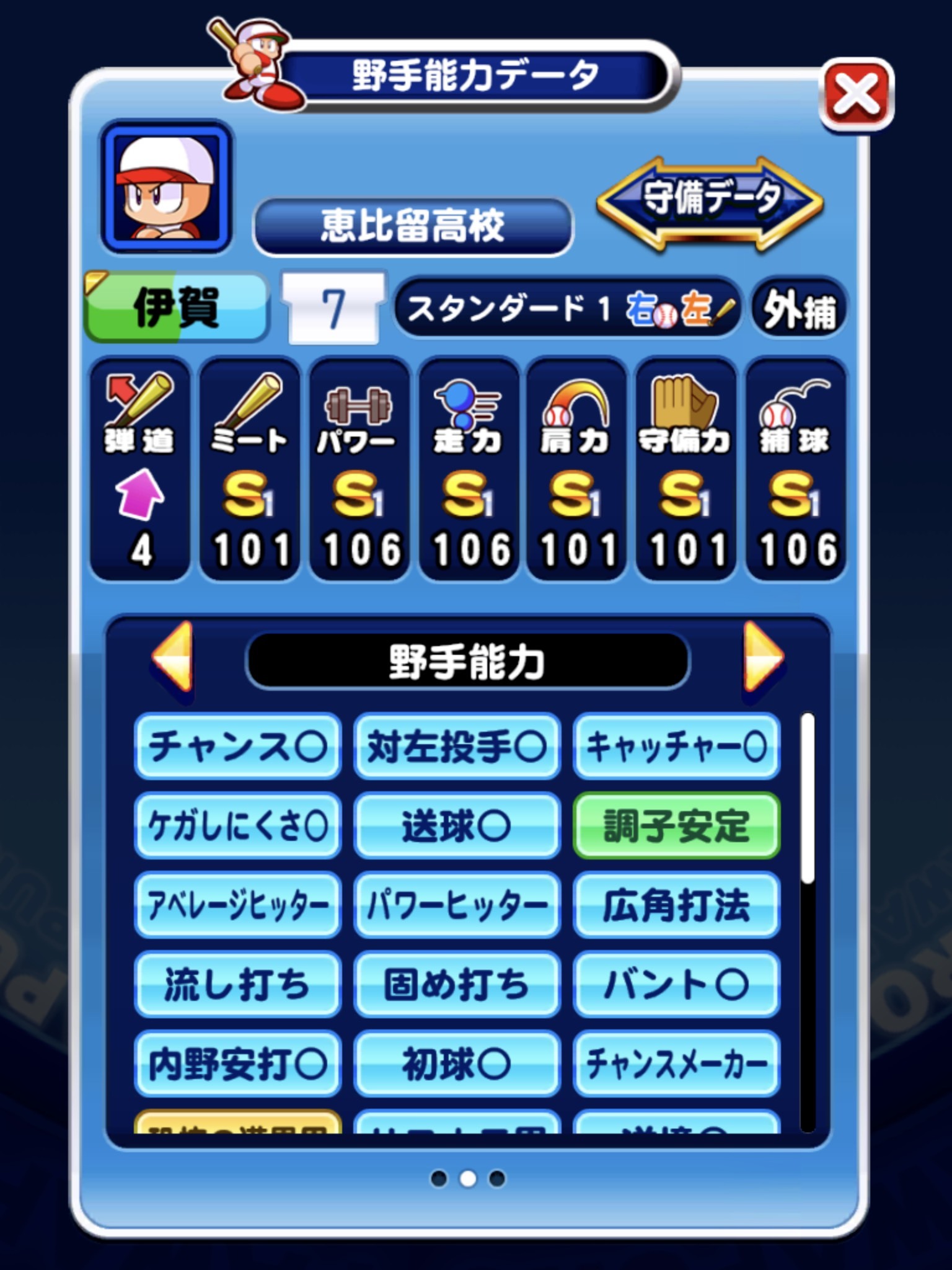
Task: Open the 内野安打○ ability
Action: tap(237, 1064)
